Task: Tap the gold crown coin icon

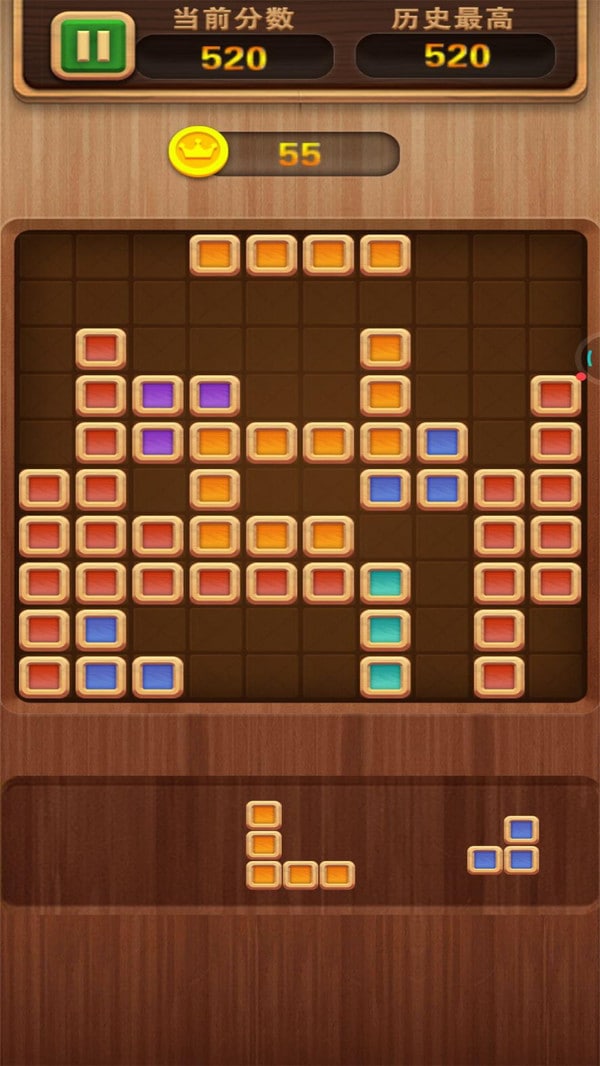Action: click(198, 152)
